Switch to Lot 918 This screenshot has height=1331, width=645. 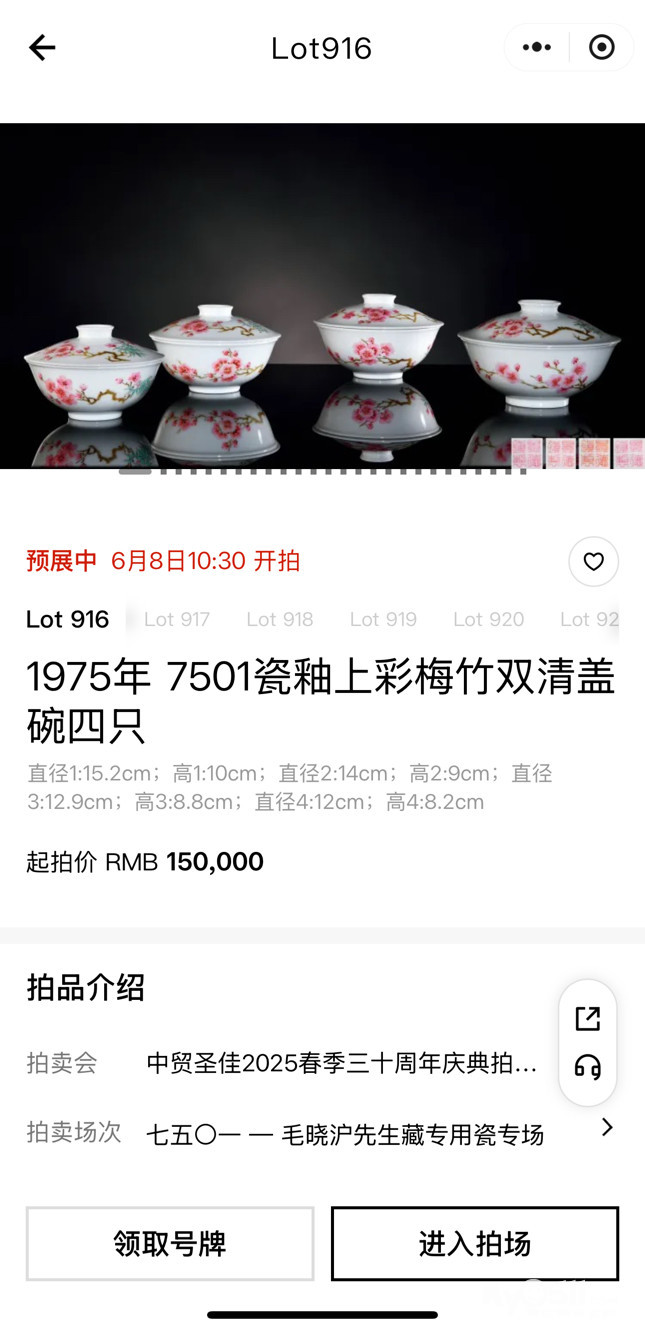point(280,620)
